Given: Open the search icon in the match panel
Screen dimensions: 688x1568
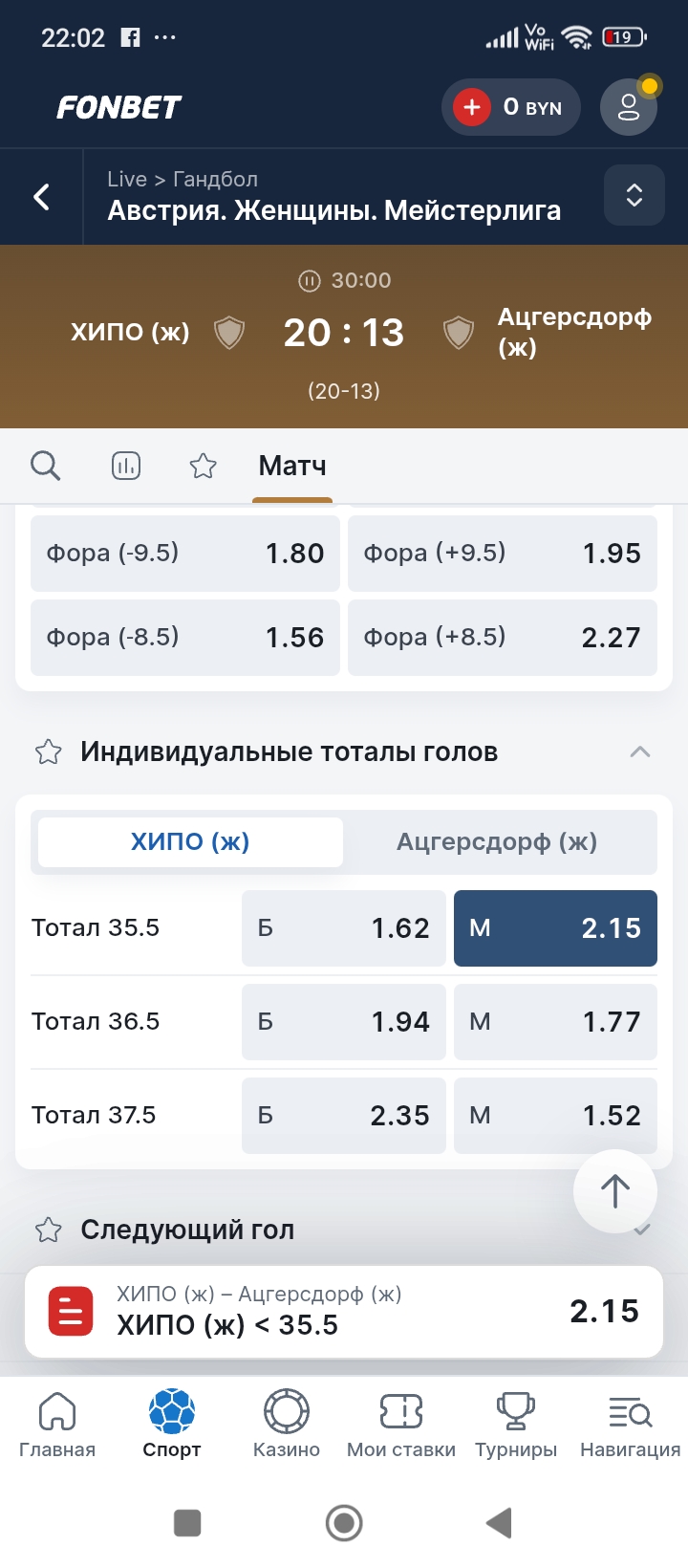Looking at the screenshot, I should pyautogui.click(x=45, y=466).
